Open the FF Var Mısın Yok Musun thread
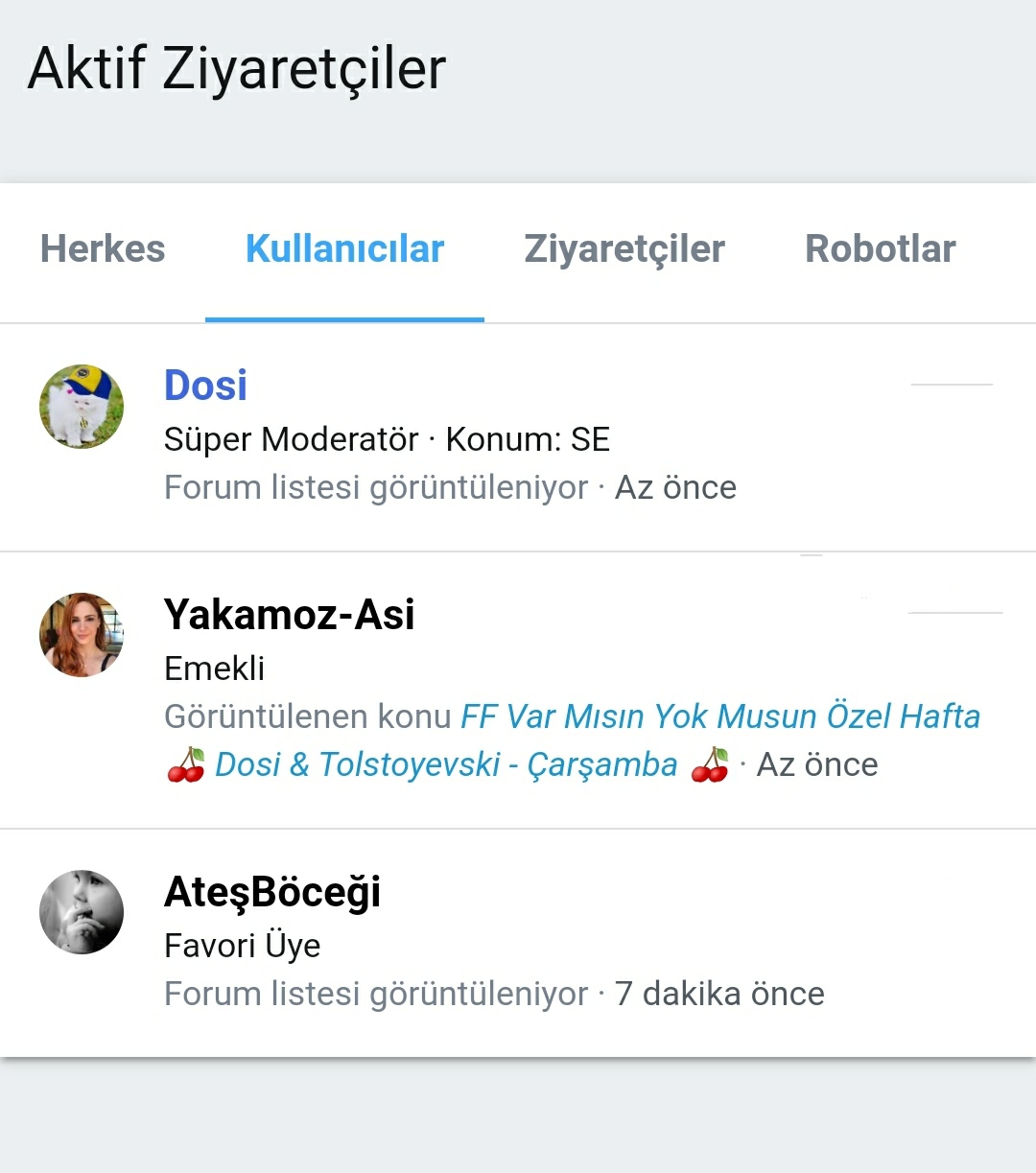 point(719,716)
